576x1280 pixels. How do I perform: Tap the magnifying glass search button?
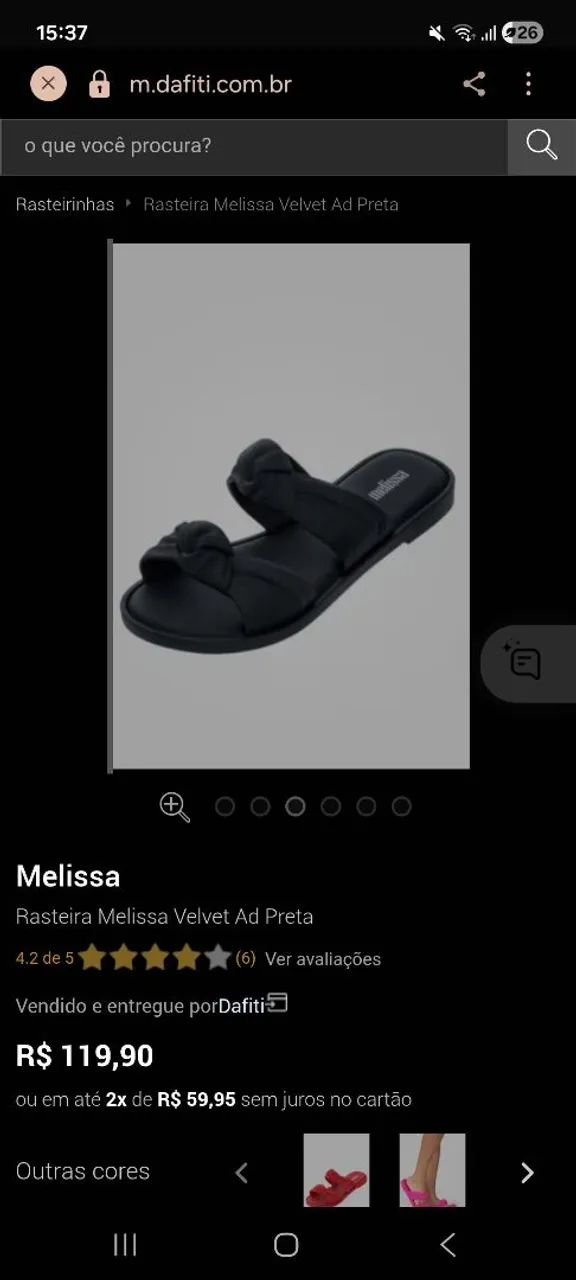tap(542, 146)
